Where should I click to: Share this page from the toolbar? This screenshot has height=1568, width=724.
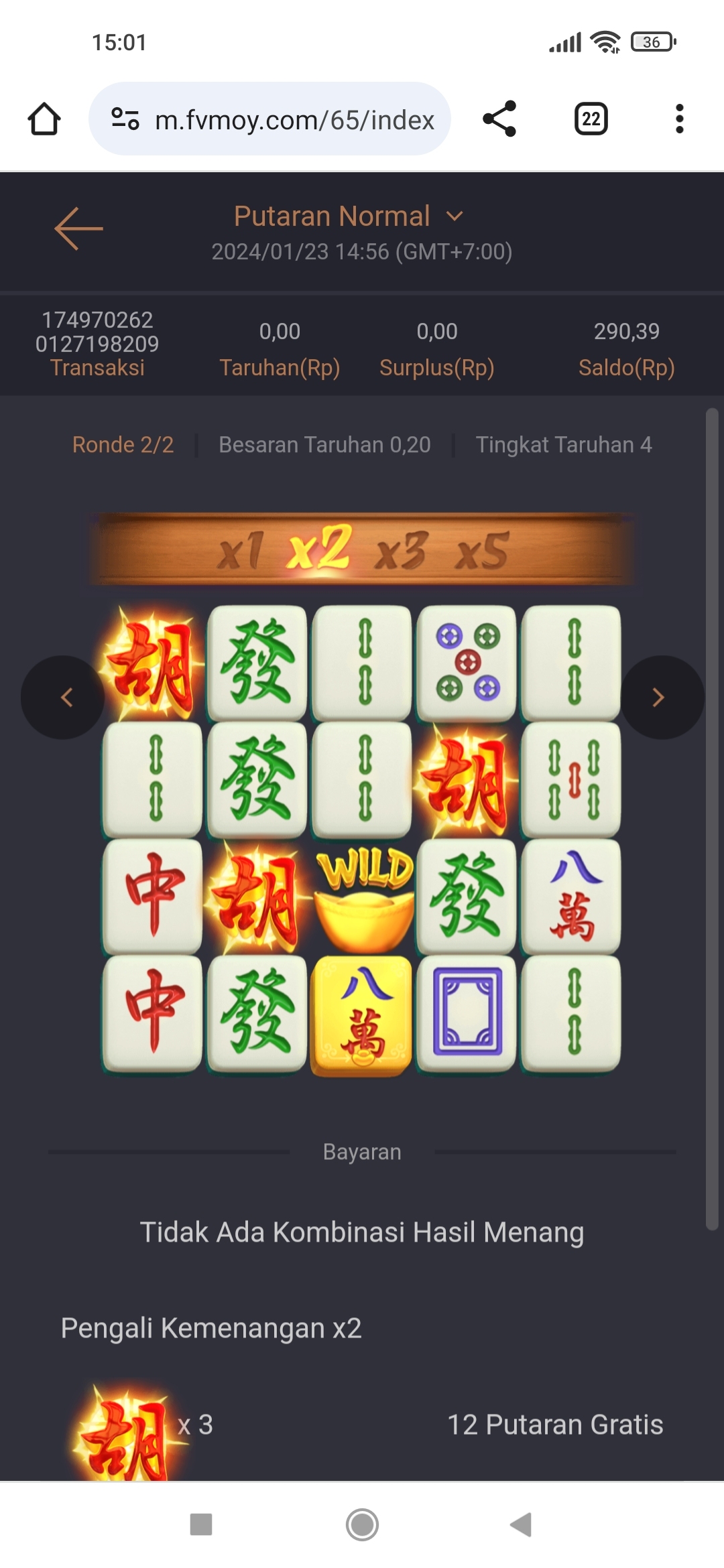coord(499,119)
